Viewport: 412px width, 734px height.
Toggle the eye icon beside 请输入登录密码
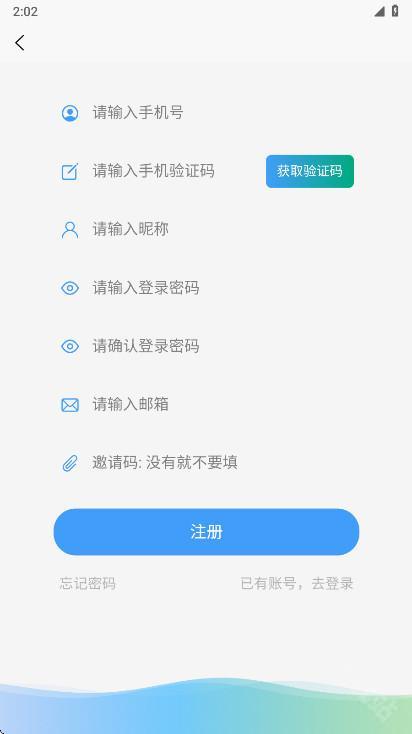tap(70, 288)
